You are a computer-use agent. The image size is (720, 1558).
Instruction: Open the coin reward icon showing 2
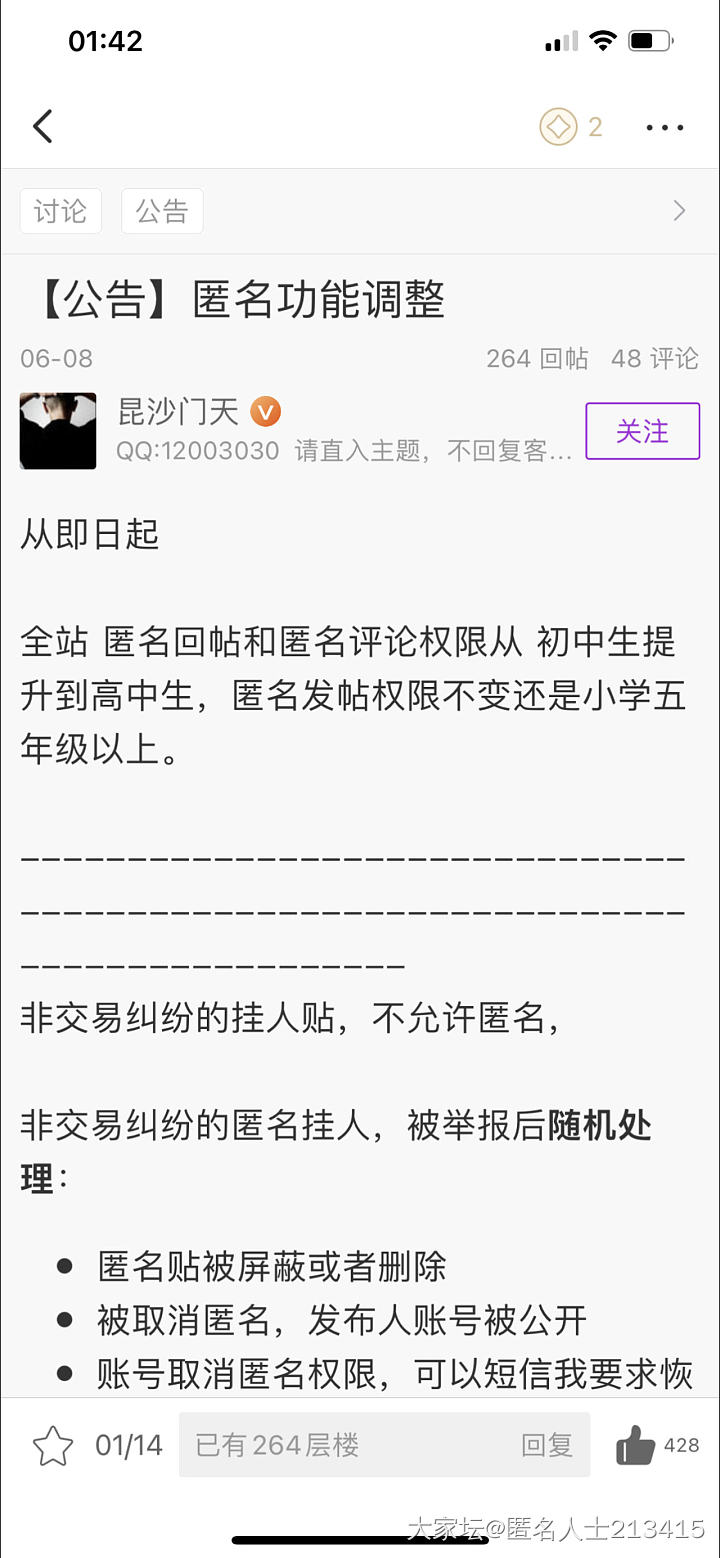coord(559,127)
